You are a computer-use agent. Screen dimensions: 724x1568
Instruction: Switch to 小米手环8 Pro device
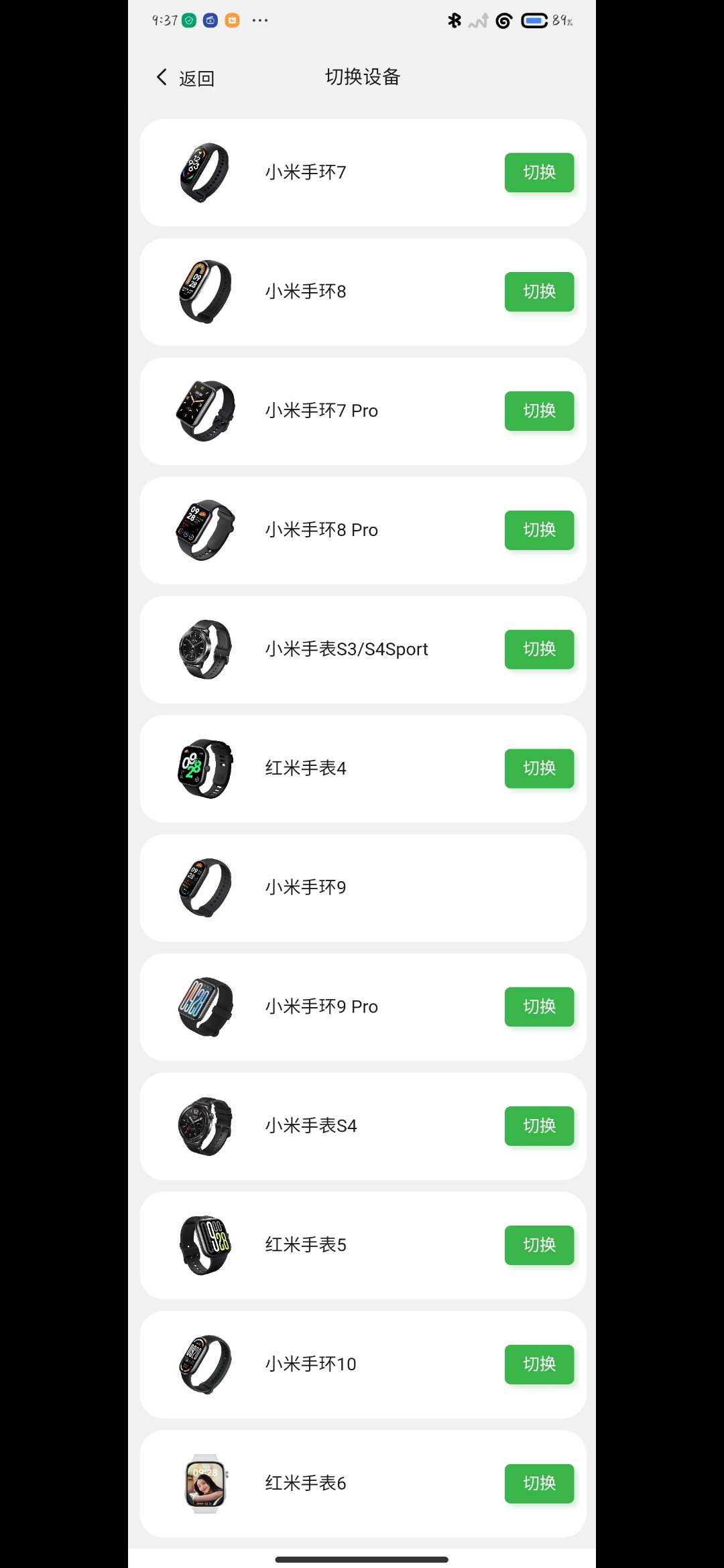click(539, 530)
